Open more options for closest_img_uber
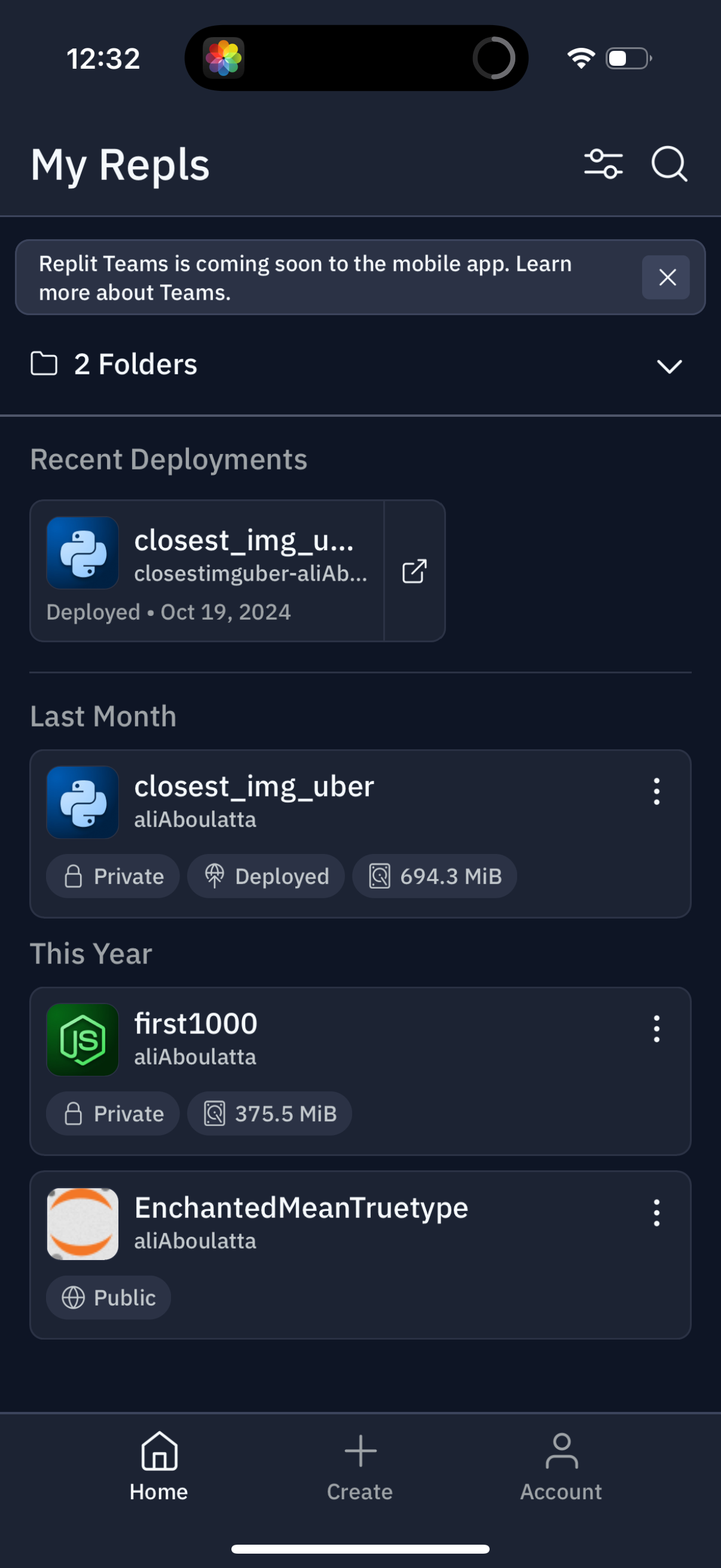 pyautogui.click(x=656, y=791)
